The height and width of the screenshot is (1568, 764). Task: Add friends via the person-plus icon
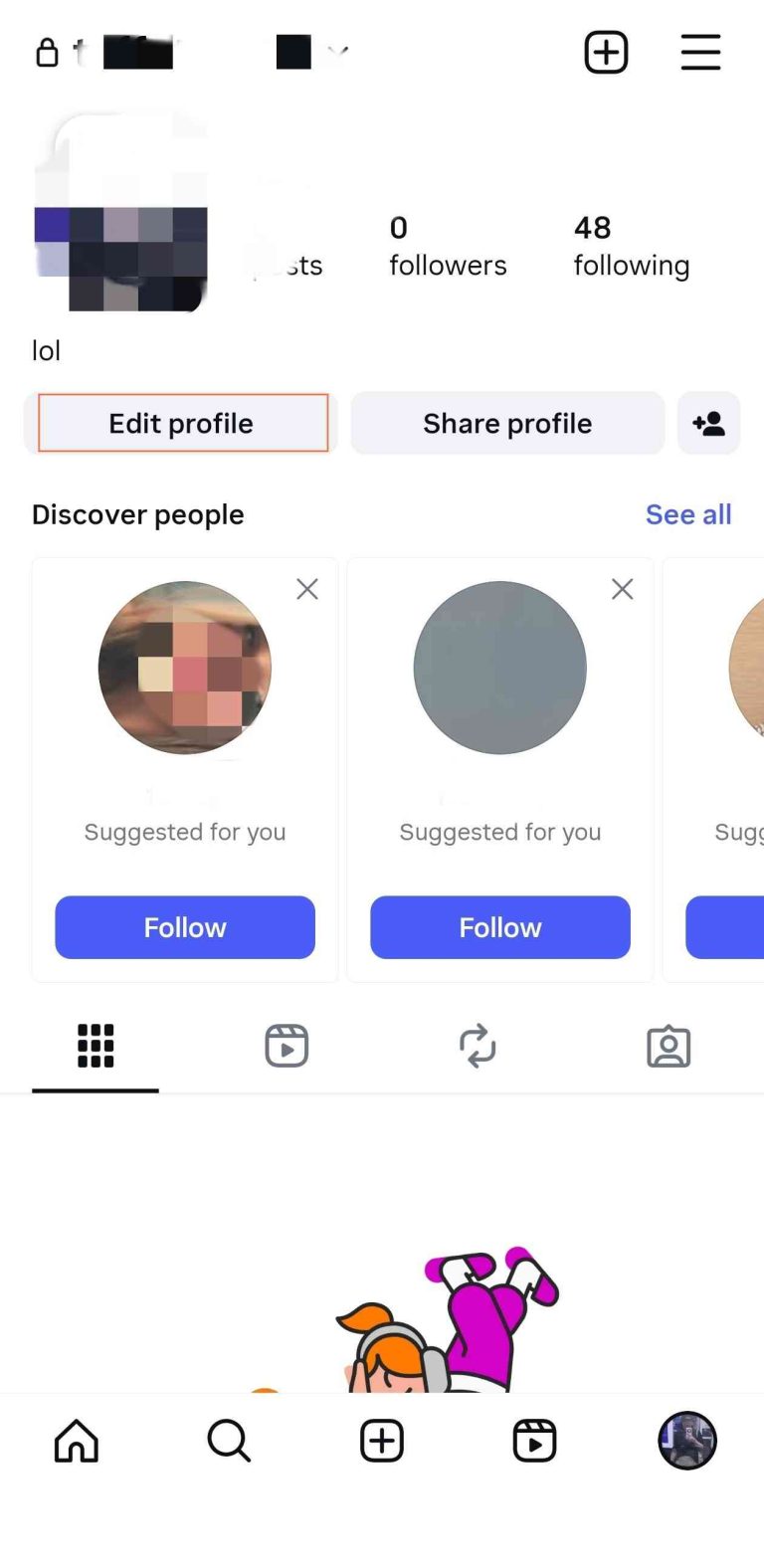[708, 423]
